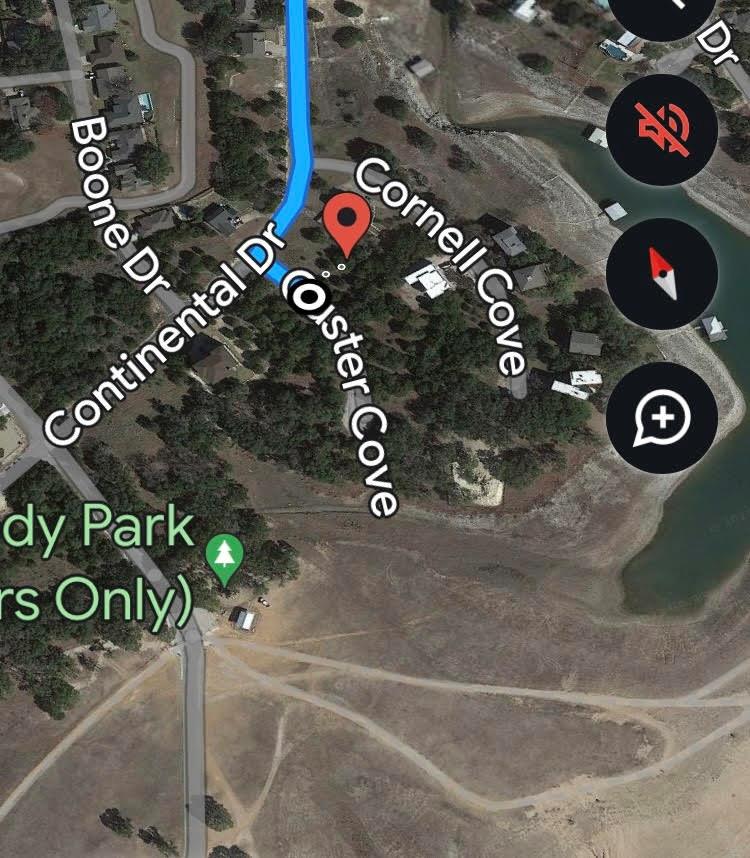The image size is (750, 858).
Task: Tap the compass to reorient the map
Action: [x=661, y=273]
